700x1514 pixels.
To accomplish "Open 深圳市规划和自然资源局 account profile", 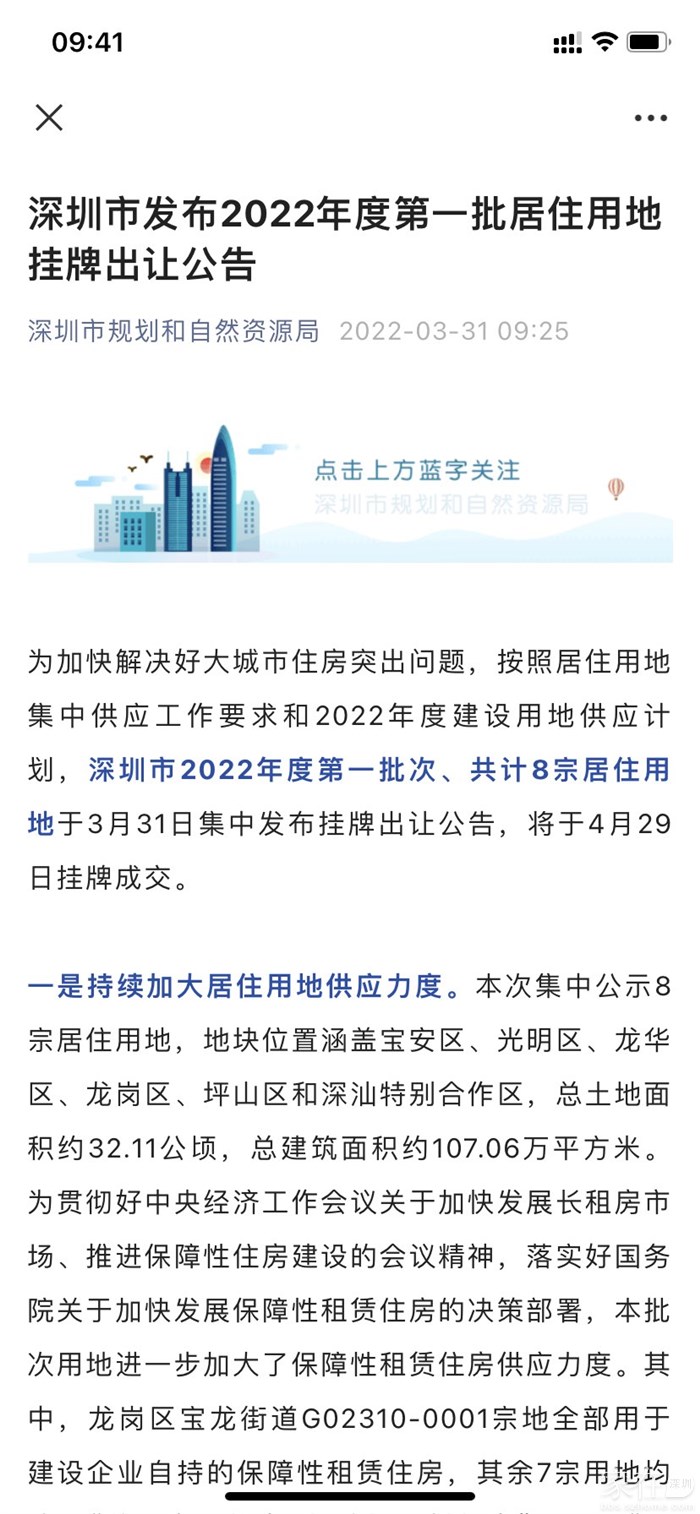I will (x=174, y=331).
